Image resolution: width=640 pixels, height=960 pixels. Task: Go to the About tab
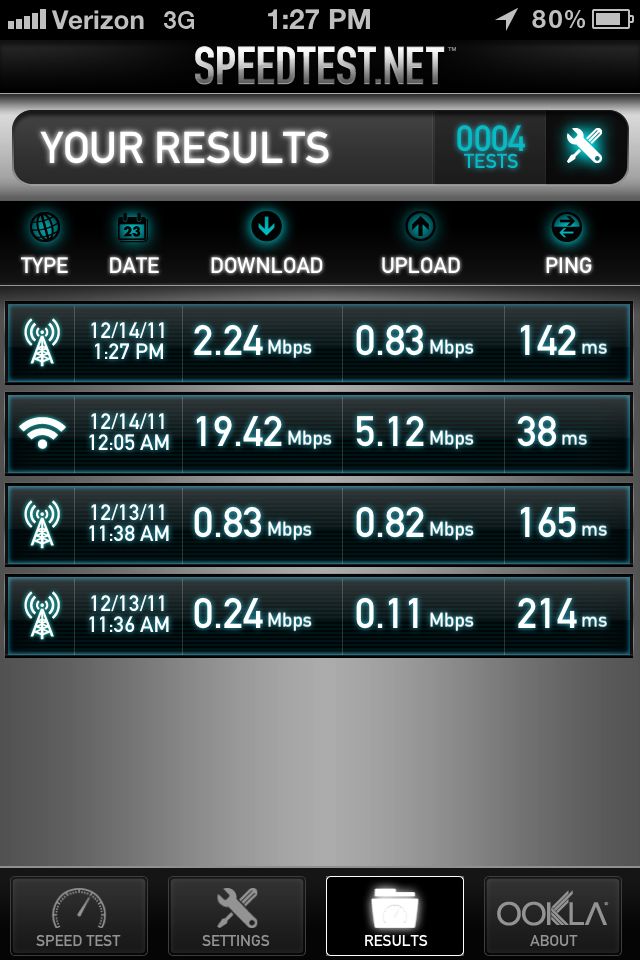click(553, 915)
